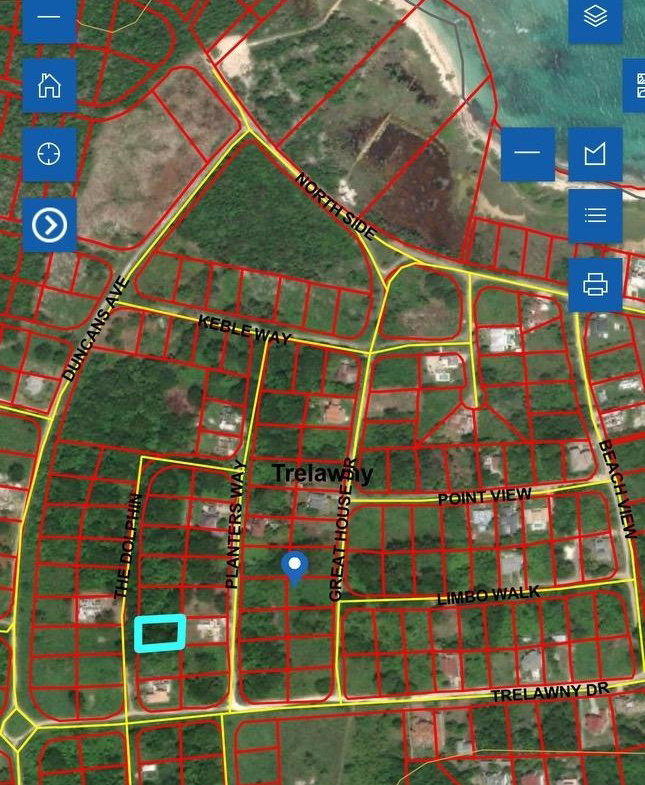This screenshot has height=785, width=645.
Task: Select the blue location pin marker
Action: click(x=293, y=565)
